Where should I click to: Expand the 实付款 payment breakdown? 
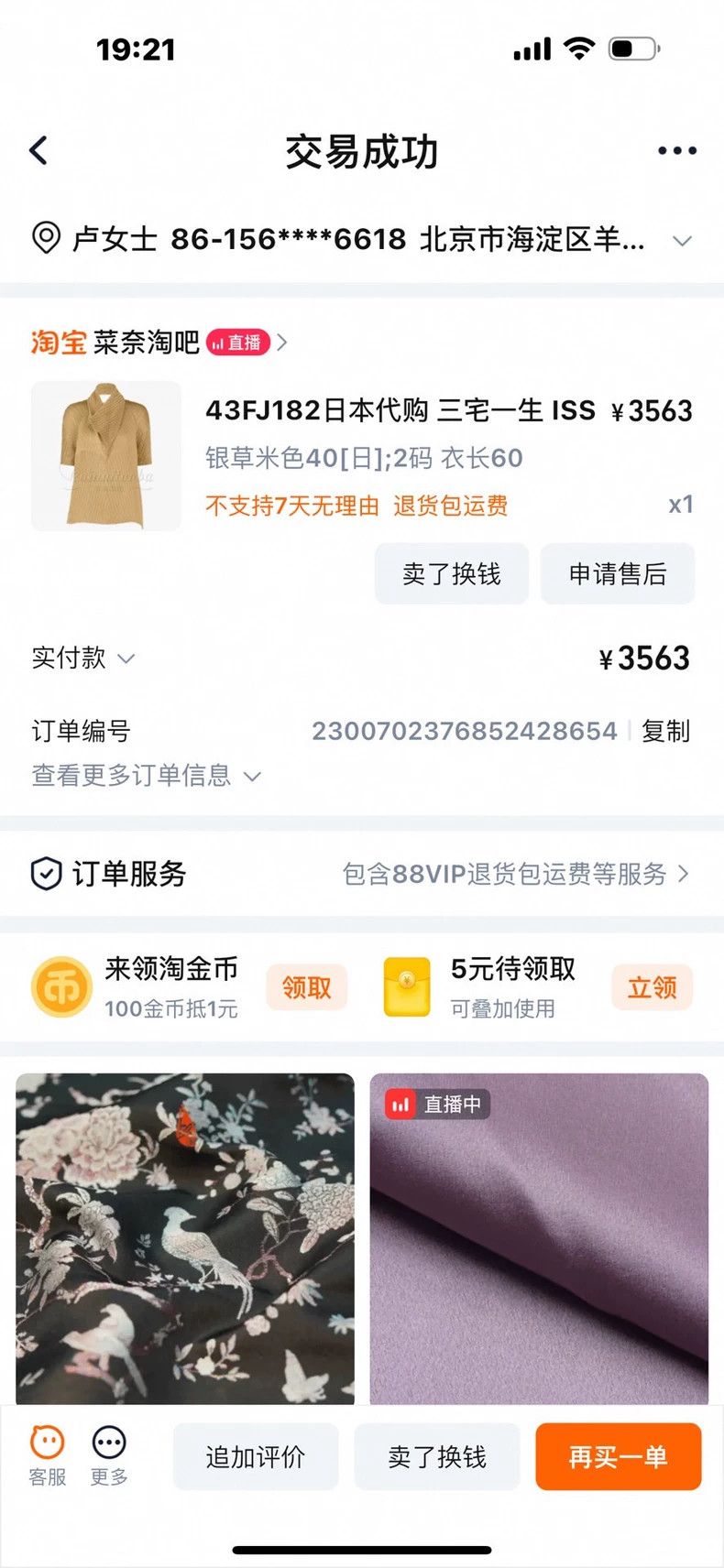click(83, 658)
